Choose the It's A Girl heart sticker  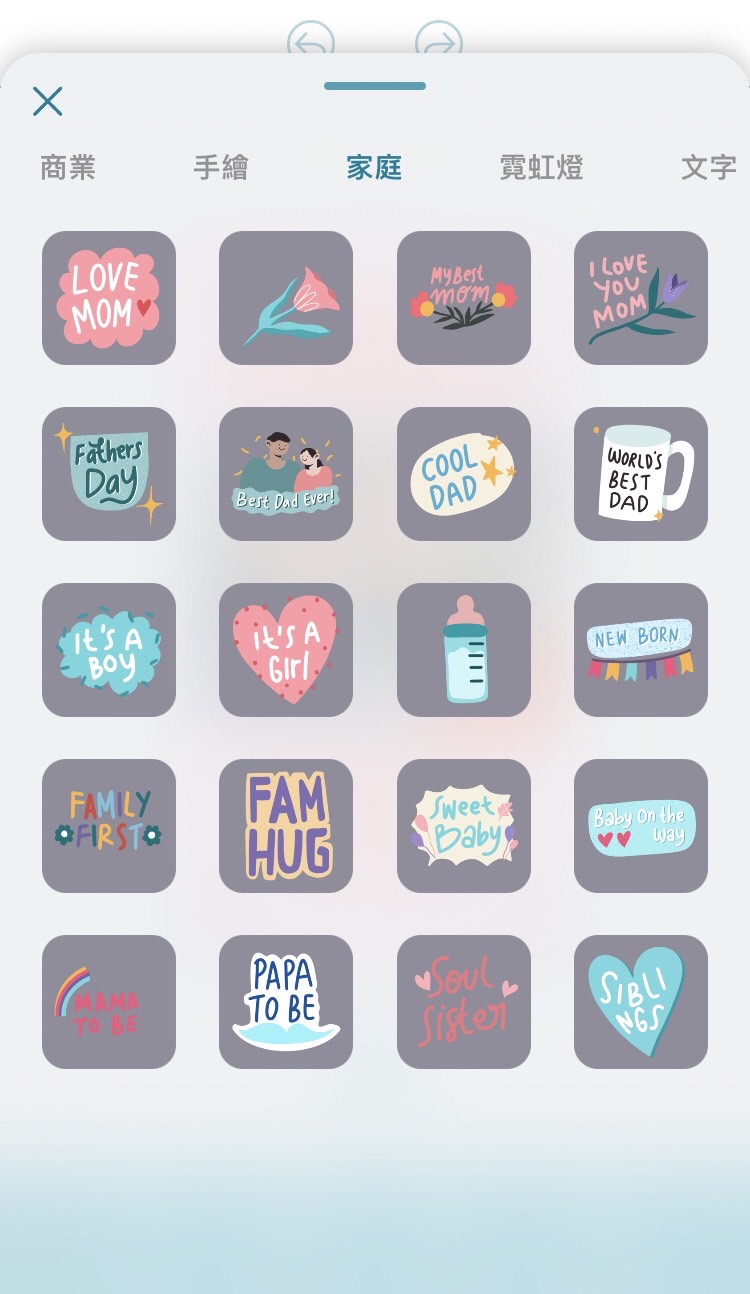tap(286, 650)
